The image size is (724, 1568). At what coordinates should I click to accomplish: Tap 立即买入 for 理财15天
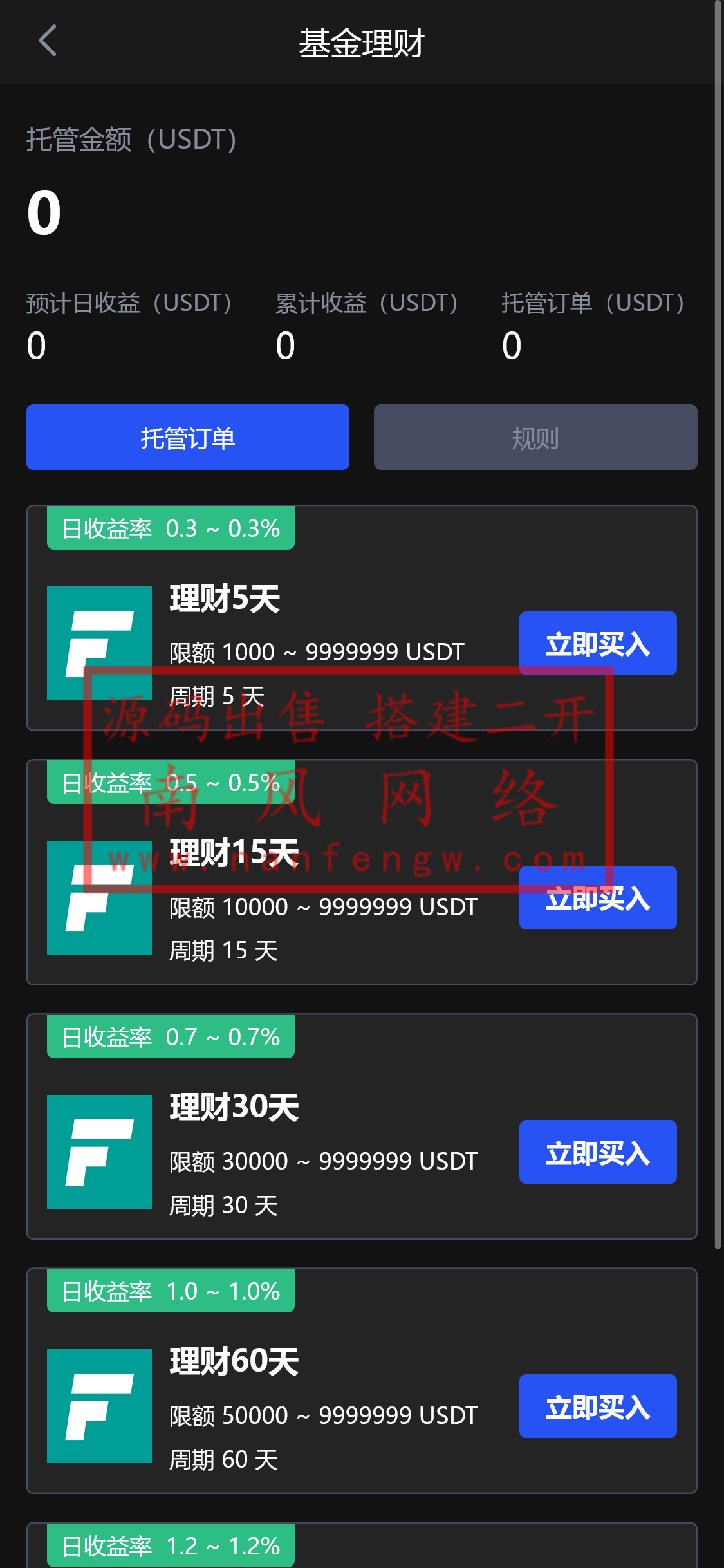pyautogui.click(x=597, y=897)
